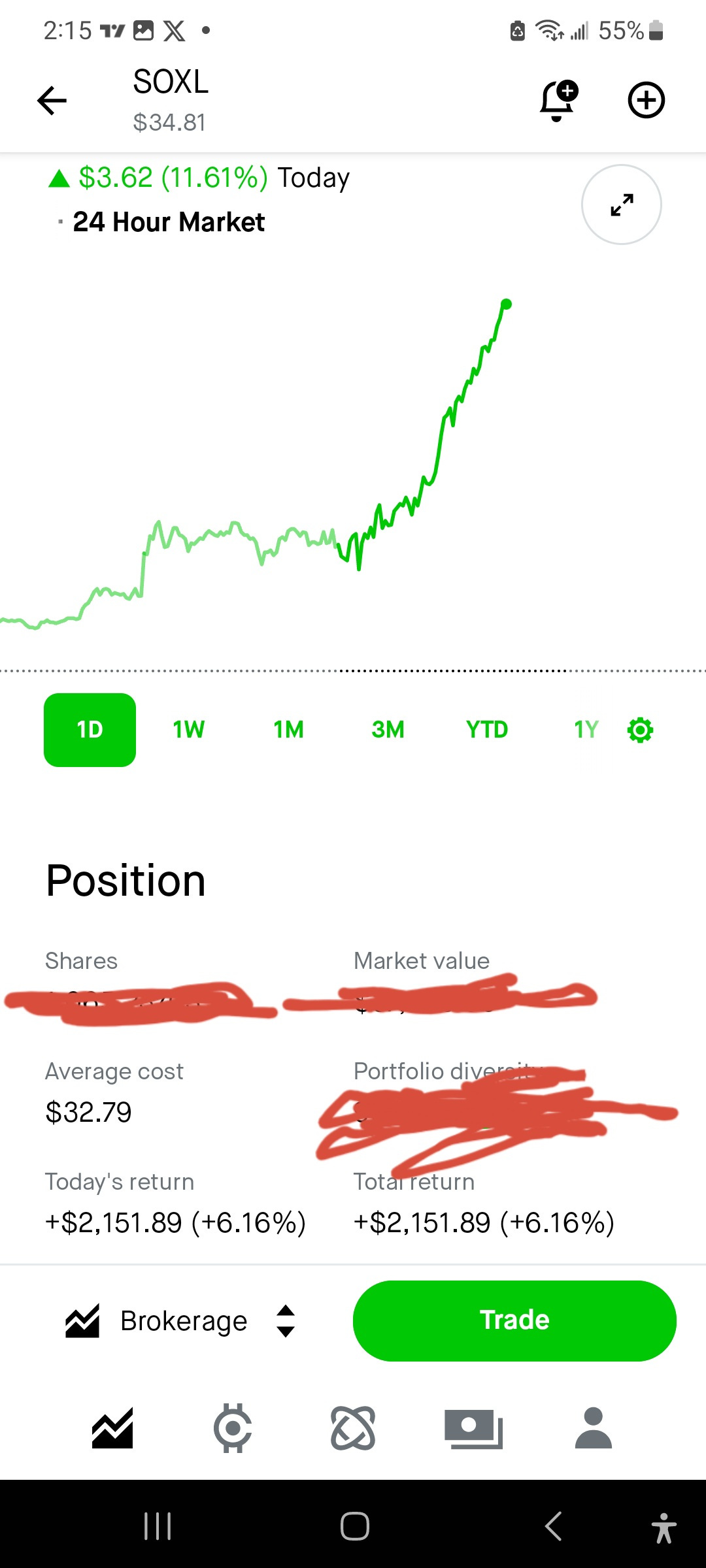The image size is (706, 1568).
Task: Open the account profile tab
Action: click(x=594, y=1428)
